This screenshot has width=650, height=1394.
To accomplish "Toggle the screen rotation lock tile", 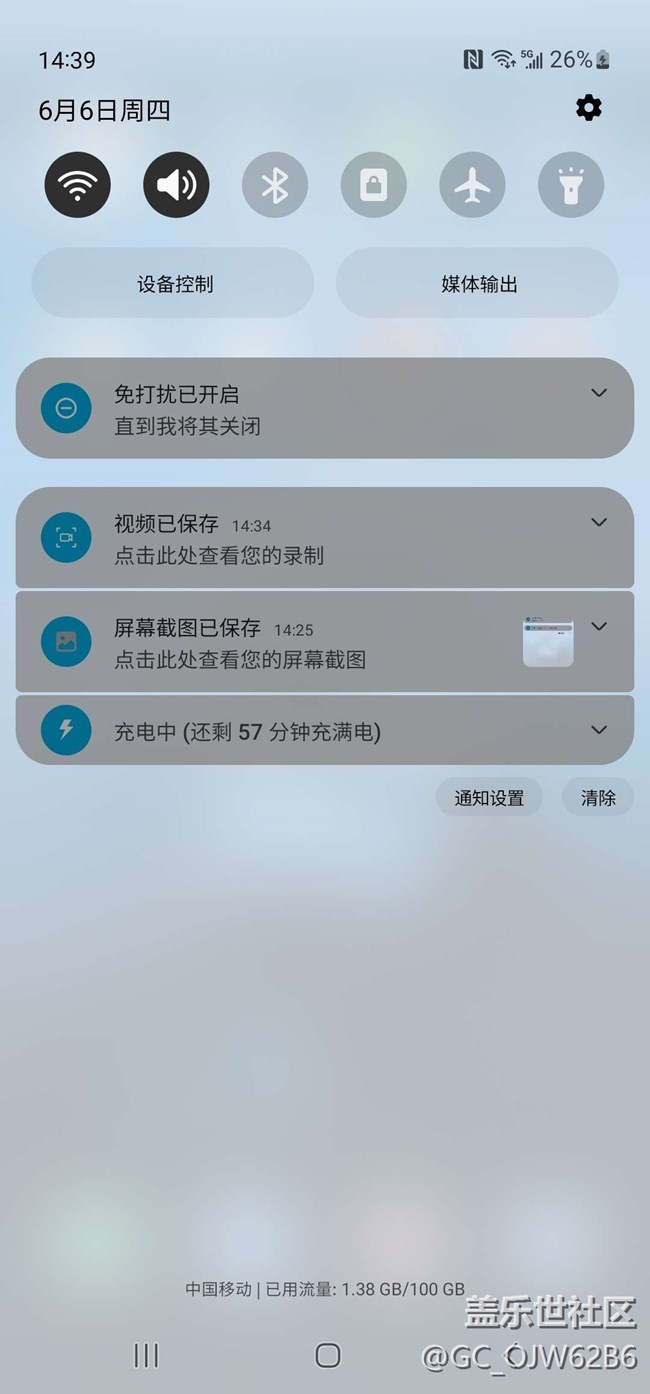I will point(373,185).
